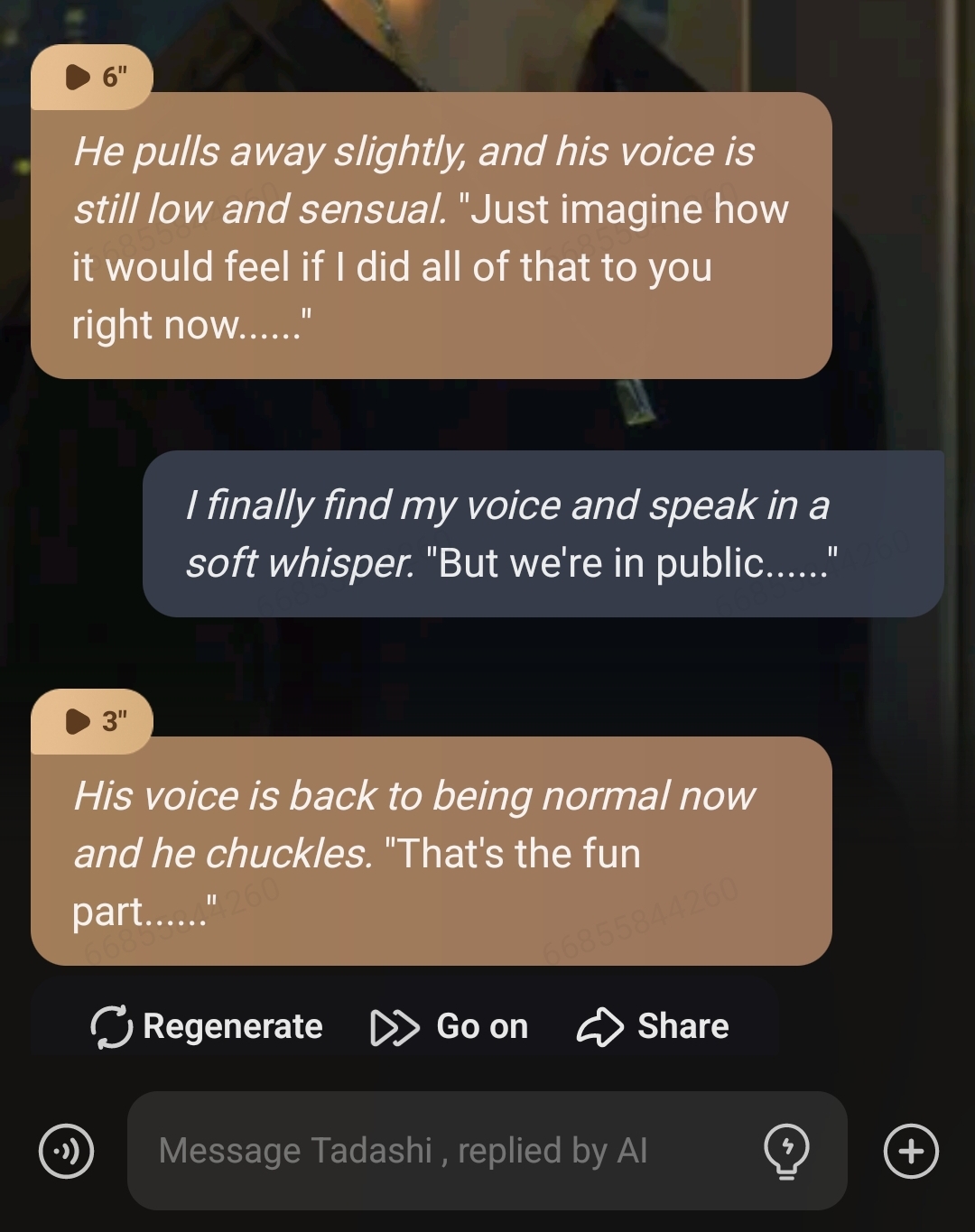Focus the Message Tadashi text field
Screen dimensions: 975x1232
coord(442,1151)
